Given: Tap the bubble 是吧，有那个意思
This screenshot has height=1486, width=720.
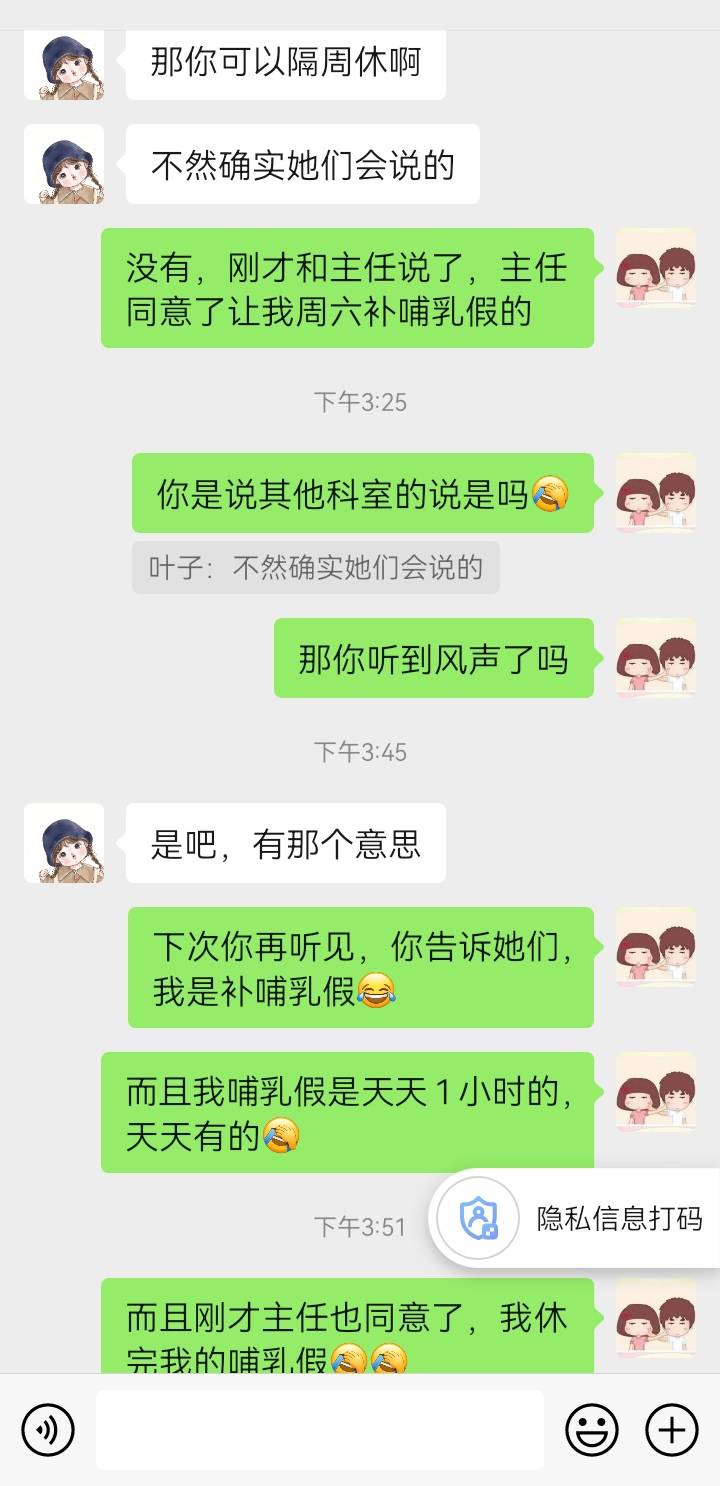Looking at the screenshot, I should tap(283, 844).
